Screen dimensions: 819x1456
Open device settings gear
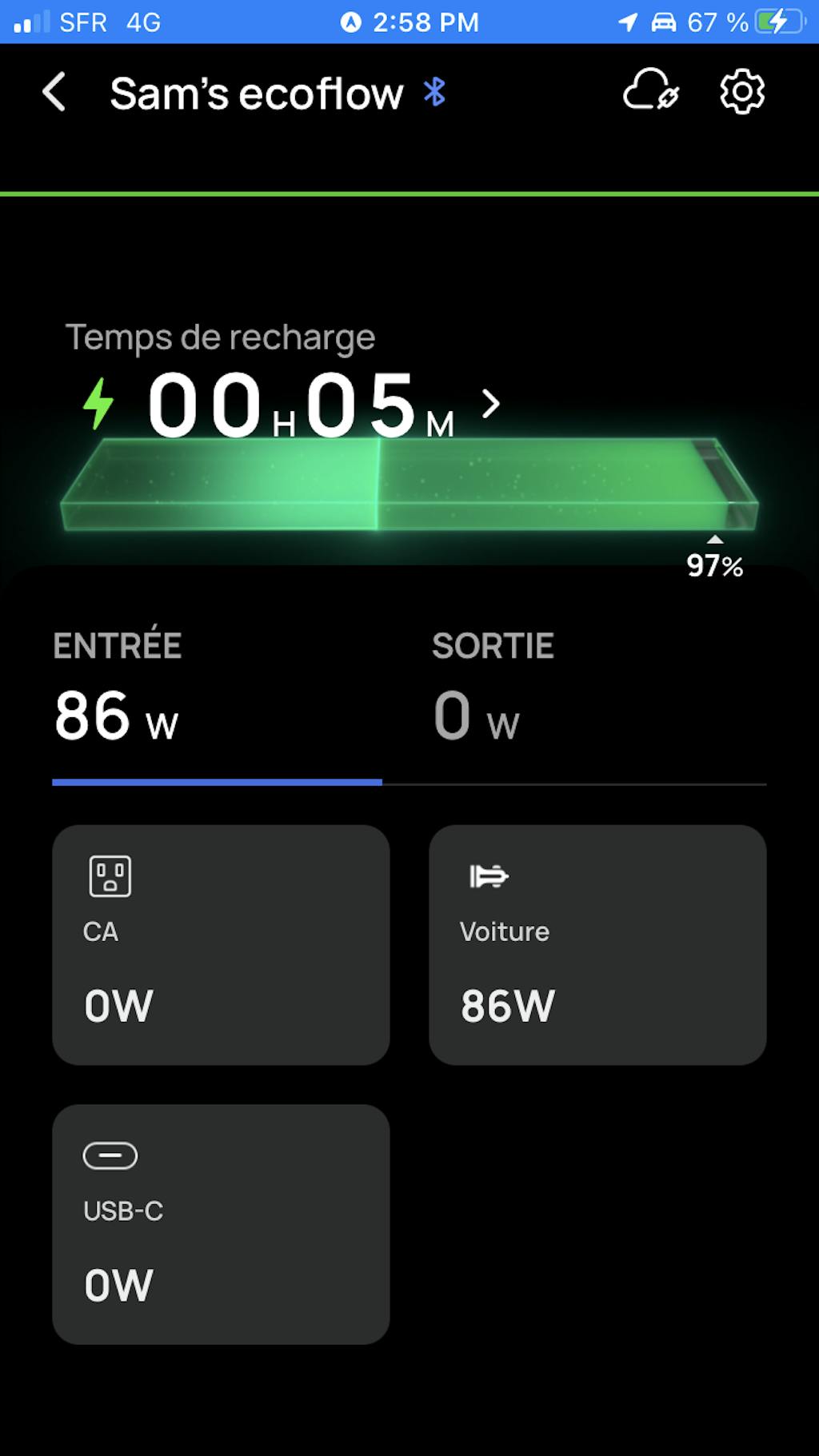742,92
